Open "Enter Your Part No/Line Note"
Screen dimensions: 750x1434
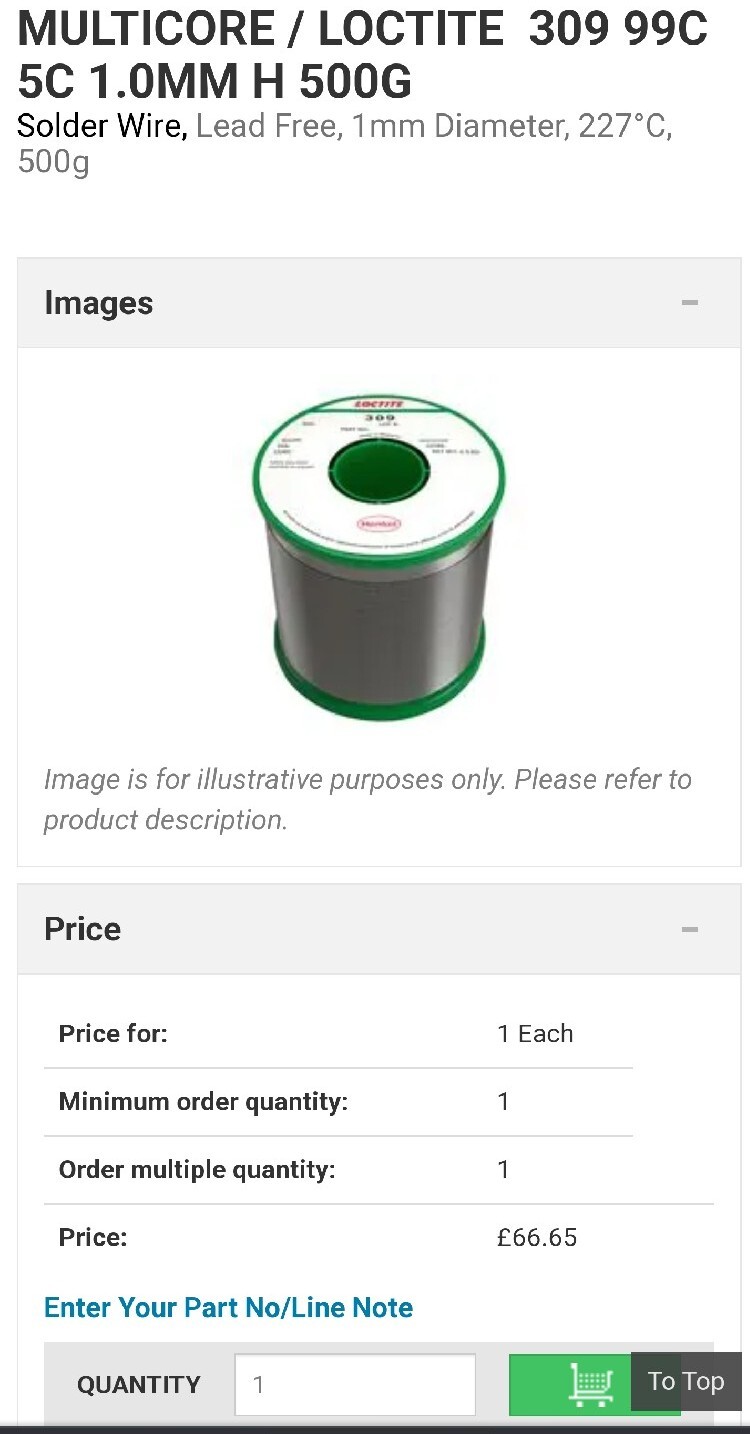pyautogui.click(x=228, y=1307)
